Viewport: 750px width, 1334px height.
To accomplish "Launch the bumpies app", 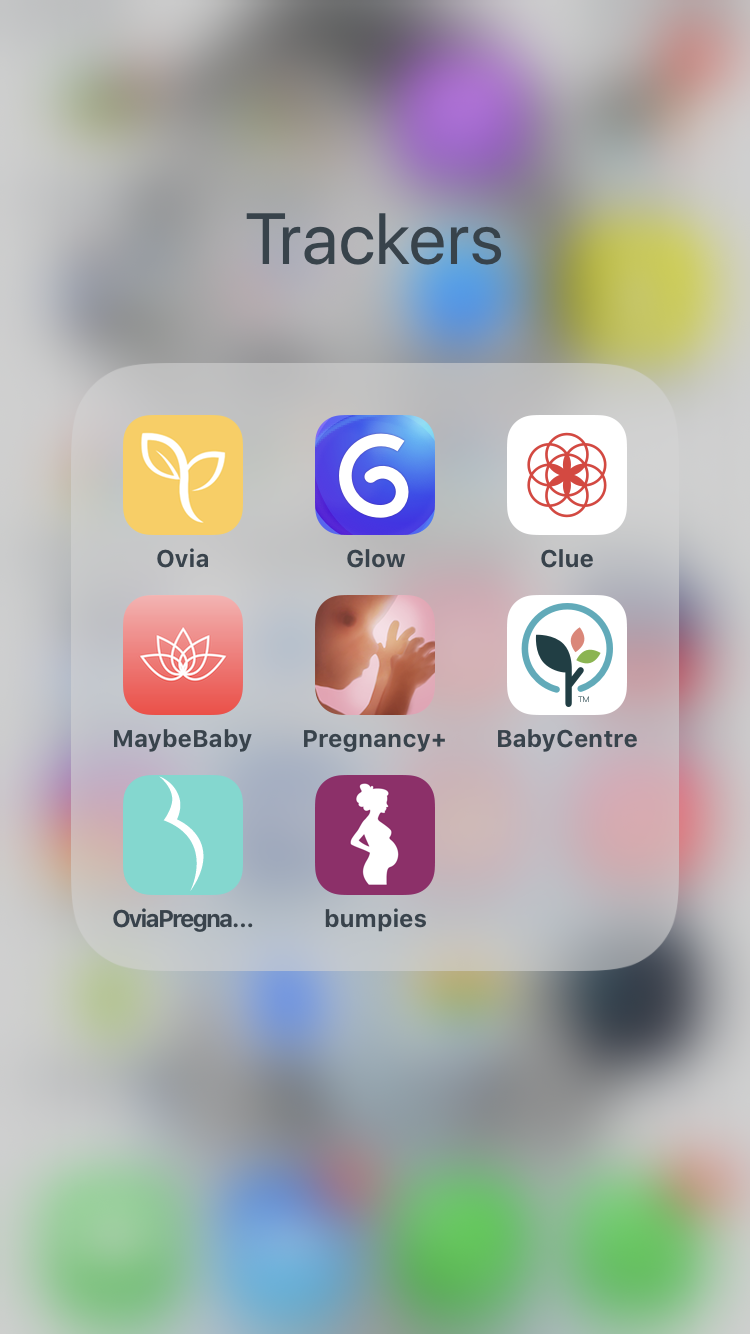I will tap(375, 835).
